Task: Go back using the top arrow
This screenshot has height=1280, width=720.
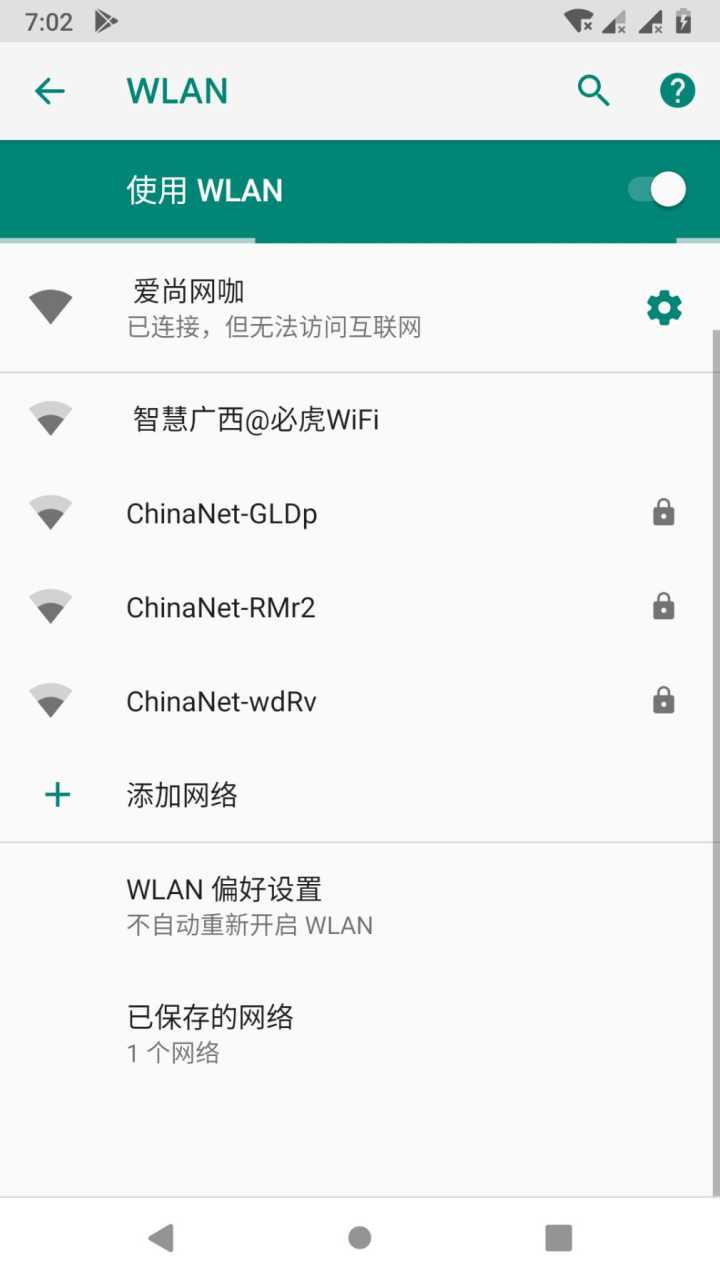Action: click(x=49, y=91)
